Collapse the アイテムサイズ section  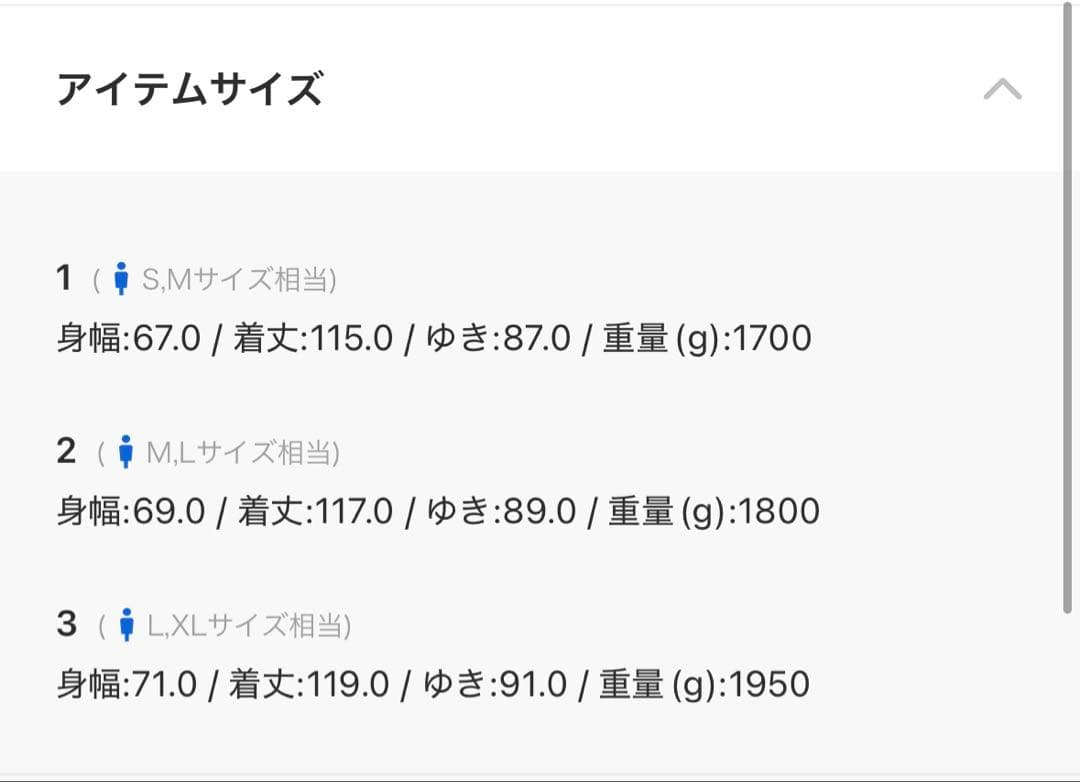pyautogui.click(x=1002, y=90)
